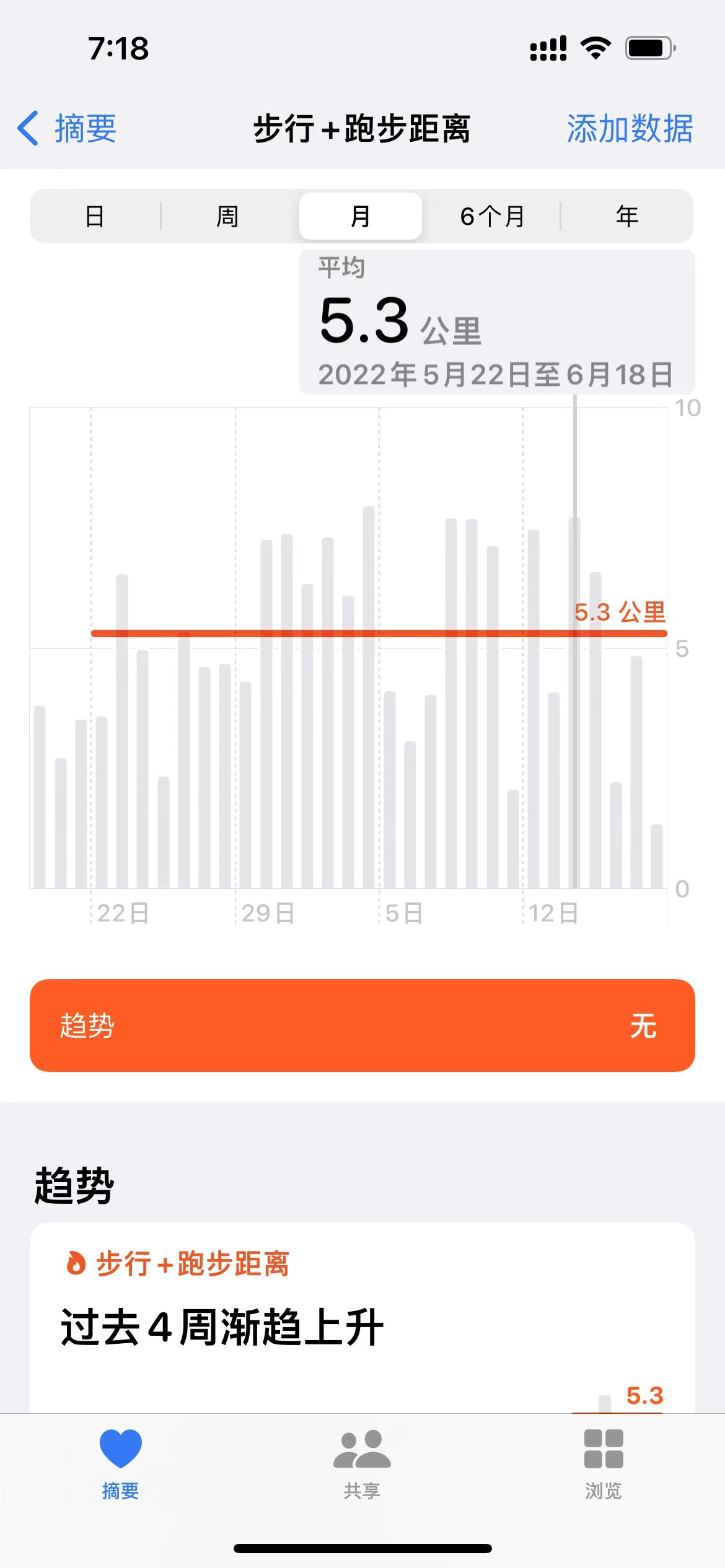The width and height of the screenshot is (725, 1568).
Task: Open the 过去4周渐趋上升 trend card
Action: pyautogui.click(x=362, y=1325)
